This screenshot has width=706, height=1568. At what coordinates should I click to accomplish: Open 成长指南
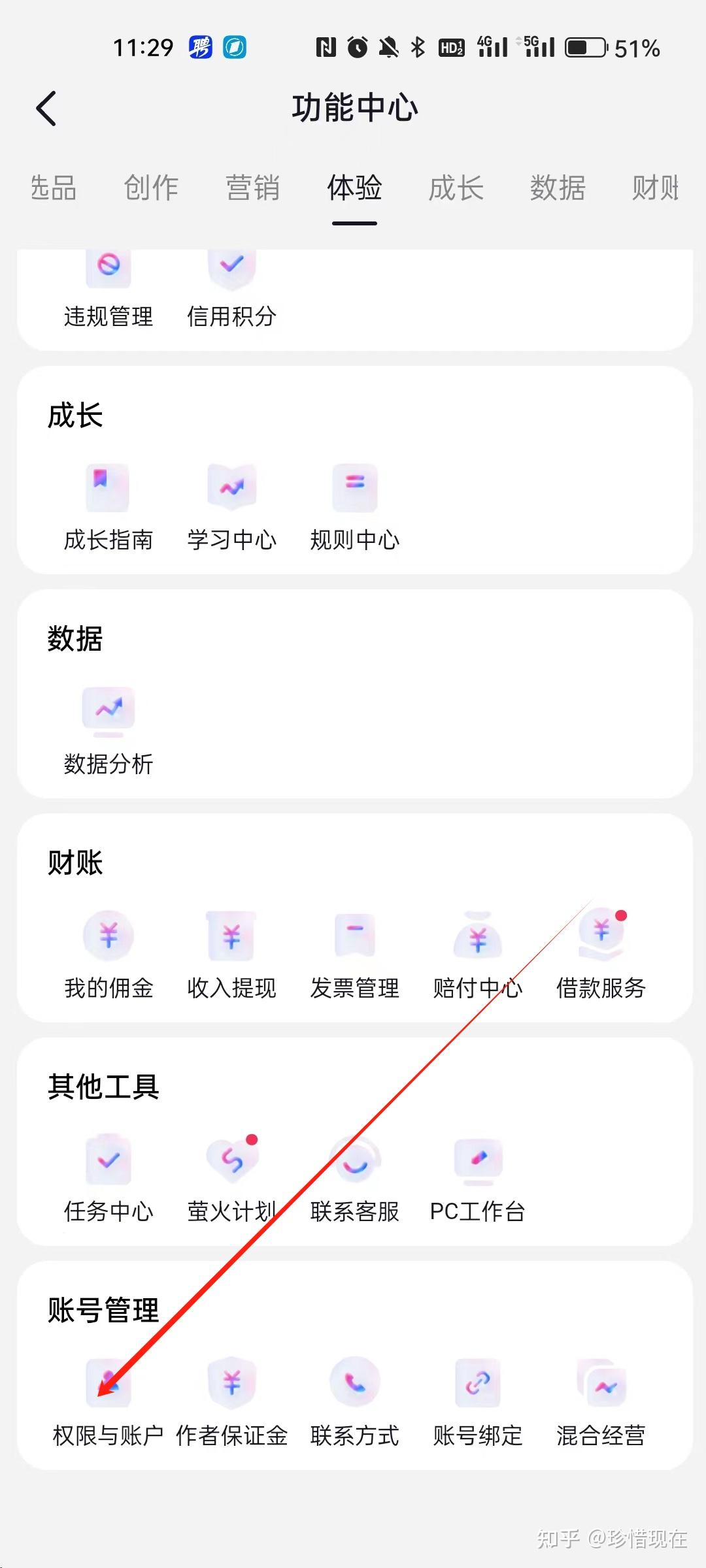pyautogui.click(x=109, y=508)
